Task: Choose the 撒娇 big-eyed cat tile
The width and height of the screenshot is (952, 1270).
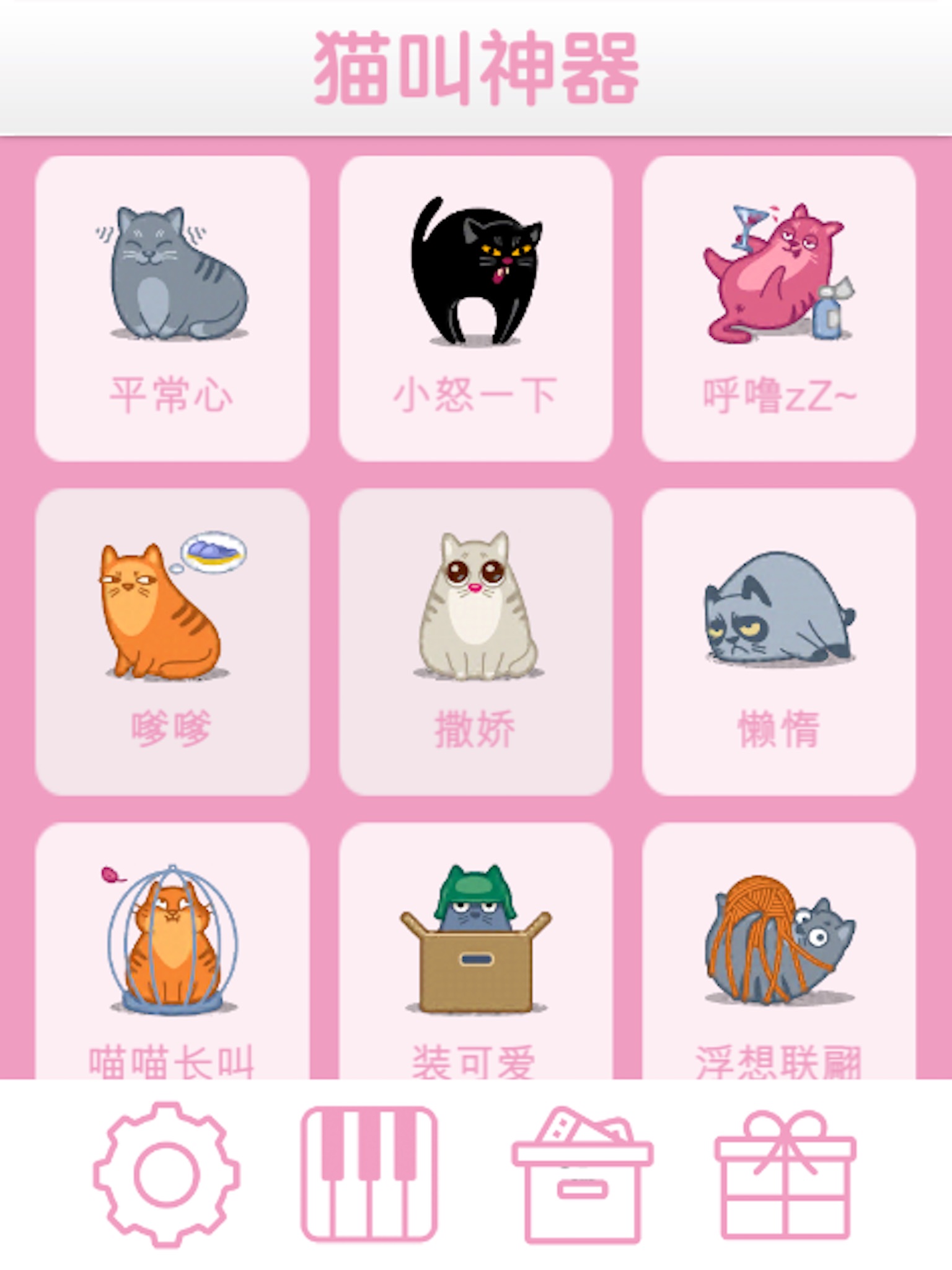Action: coord(476,642)
